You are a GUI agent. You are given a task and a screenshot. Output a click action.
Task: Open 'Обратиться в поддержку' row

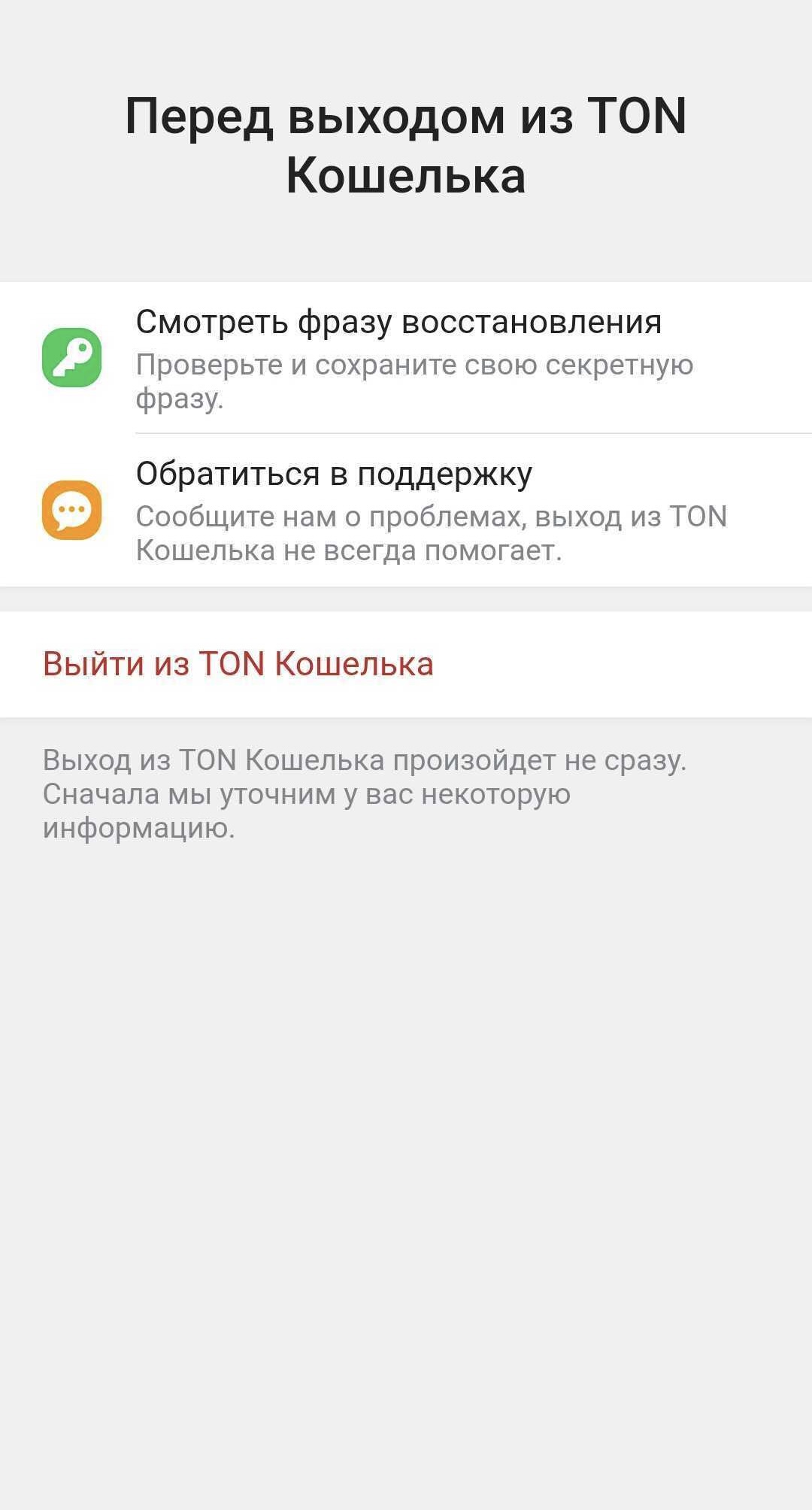tap(406, 511)
